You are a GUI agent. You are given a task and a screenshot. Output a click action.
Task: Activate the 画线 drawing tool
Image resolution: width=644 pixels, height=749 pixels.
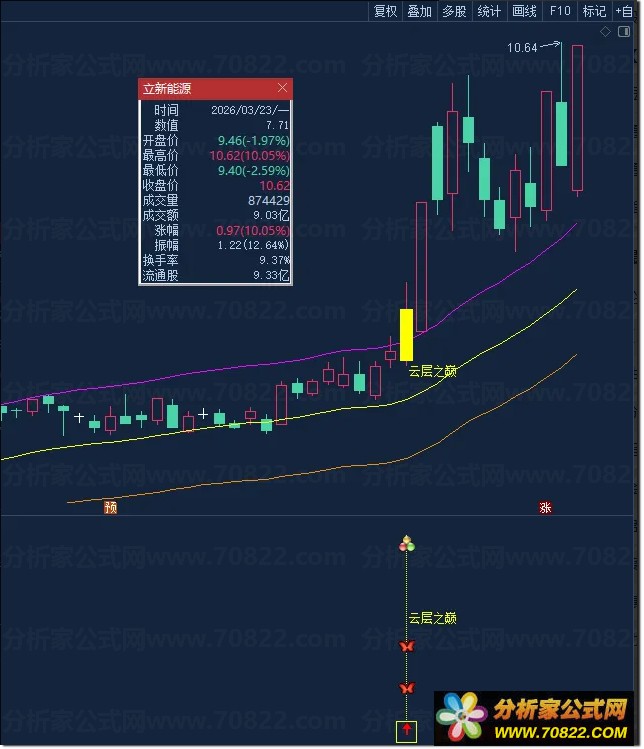point(524,11)
